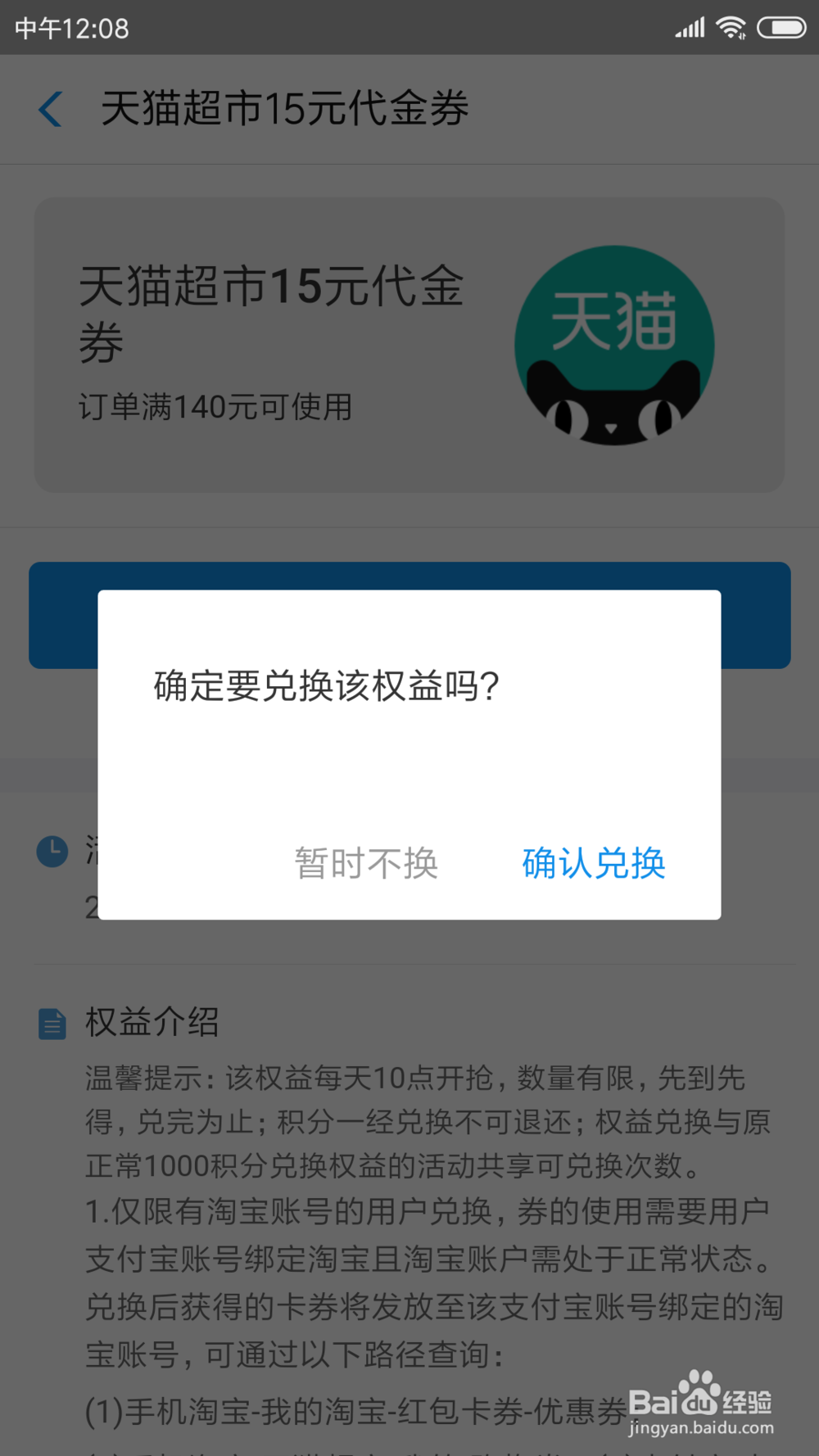Select the 权益介绍 section heading

point(151,1023)
